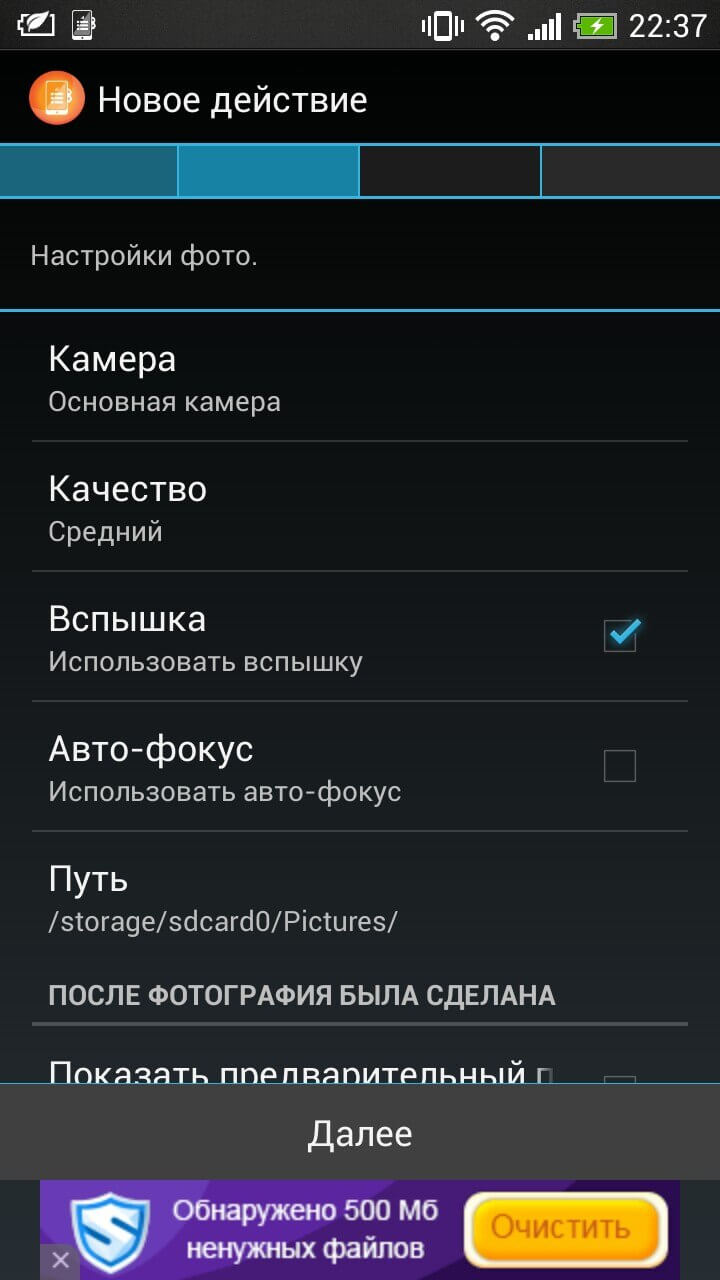Image resolution: width=720 pixels, height=1280 pixels.
Task: Open the Качество setting row
Action: point(360,508)
